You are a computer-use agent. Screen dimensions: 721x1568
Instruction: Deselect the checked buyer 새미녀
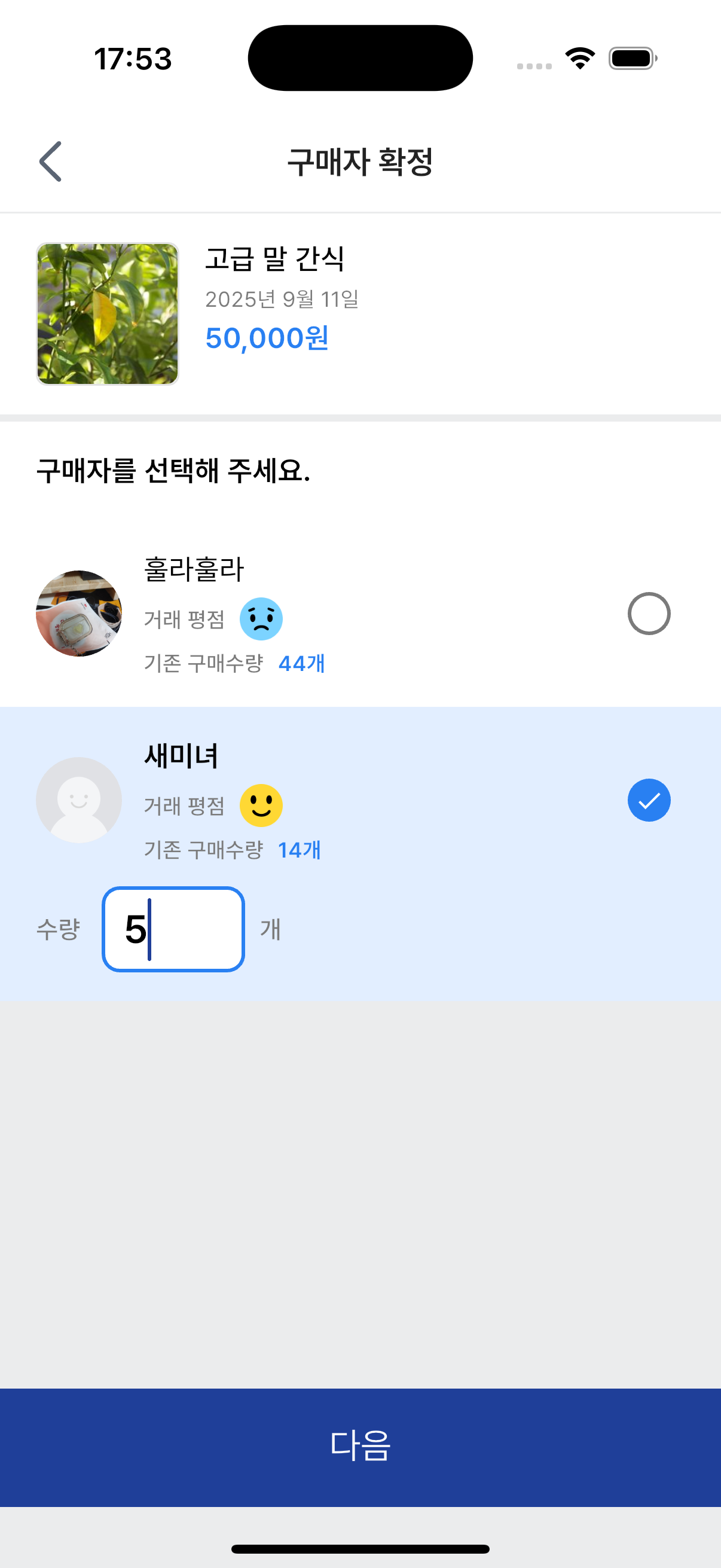(649, 800)
